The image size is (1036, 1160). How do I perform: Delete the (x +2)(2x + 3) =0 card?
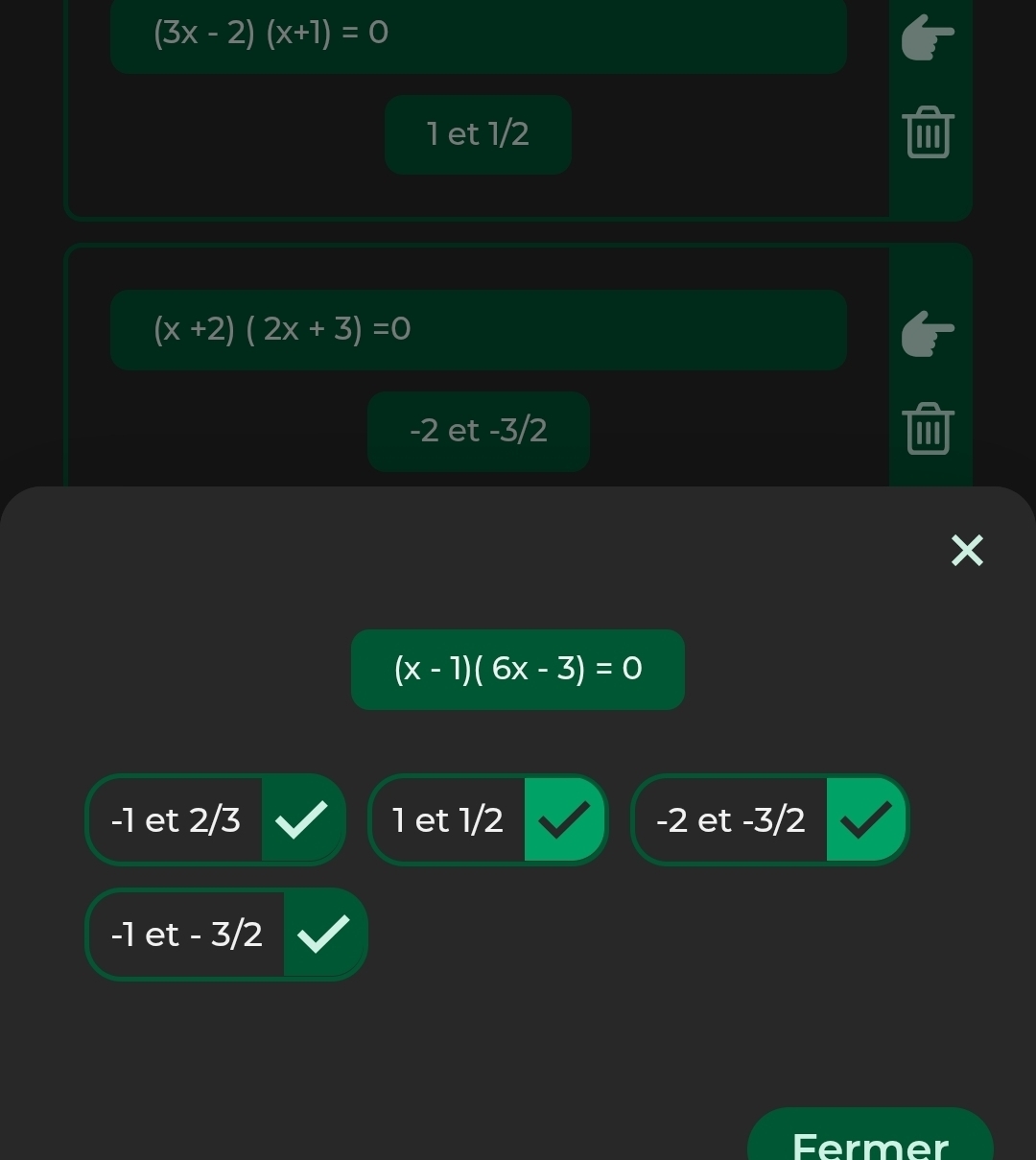tap(928, 428)
